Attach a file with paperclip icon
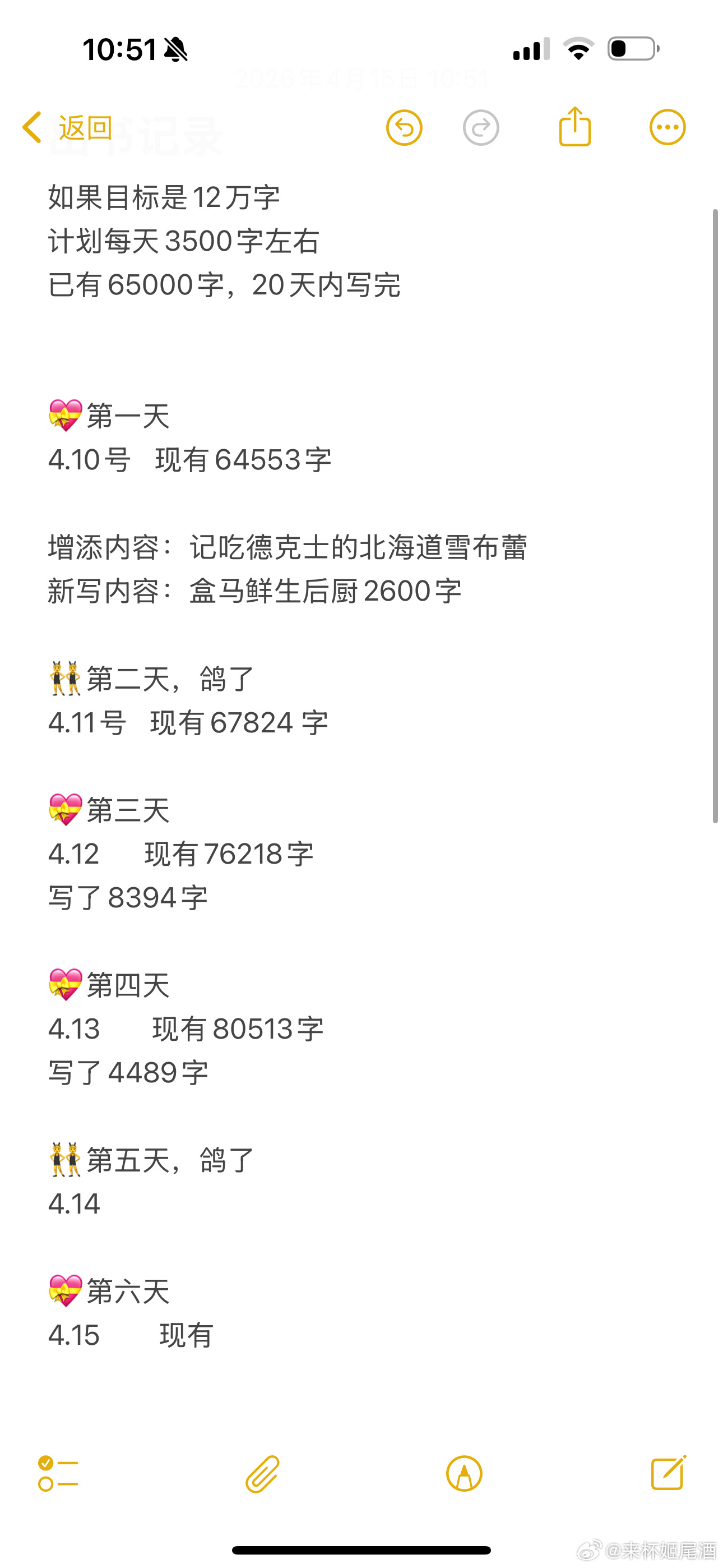Screen dimensions: 723x1568 point(262,1474)
